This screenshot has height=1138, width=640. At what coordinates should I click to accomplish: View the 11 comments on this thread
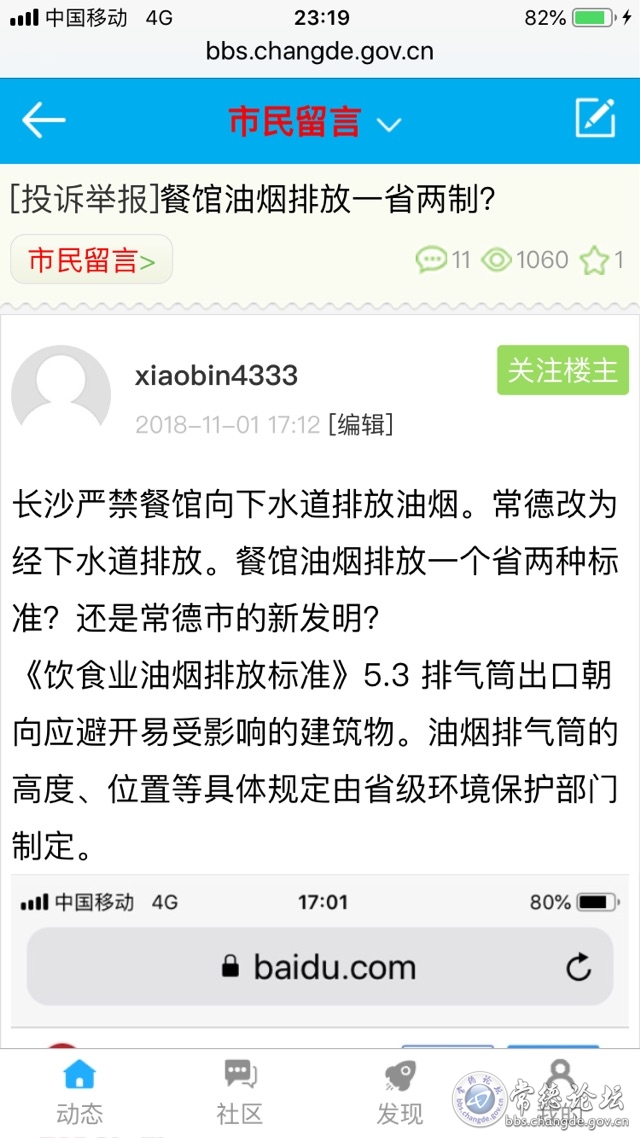click(443, 261)
